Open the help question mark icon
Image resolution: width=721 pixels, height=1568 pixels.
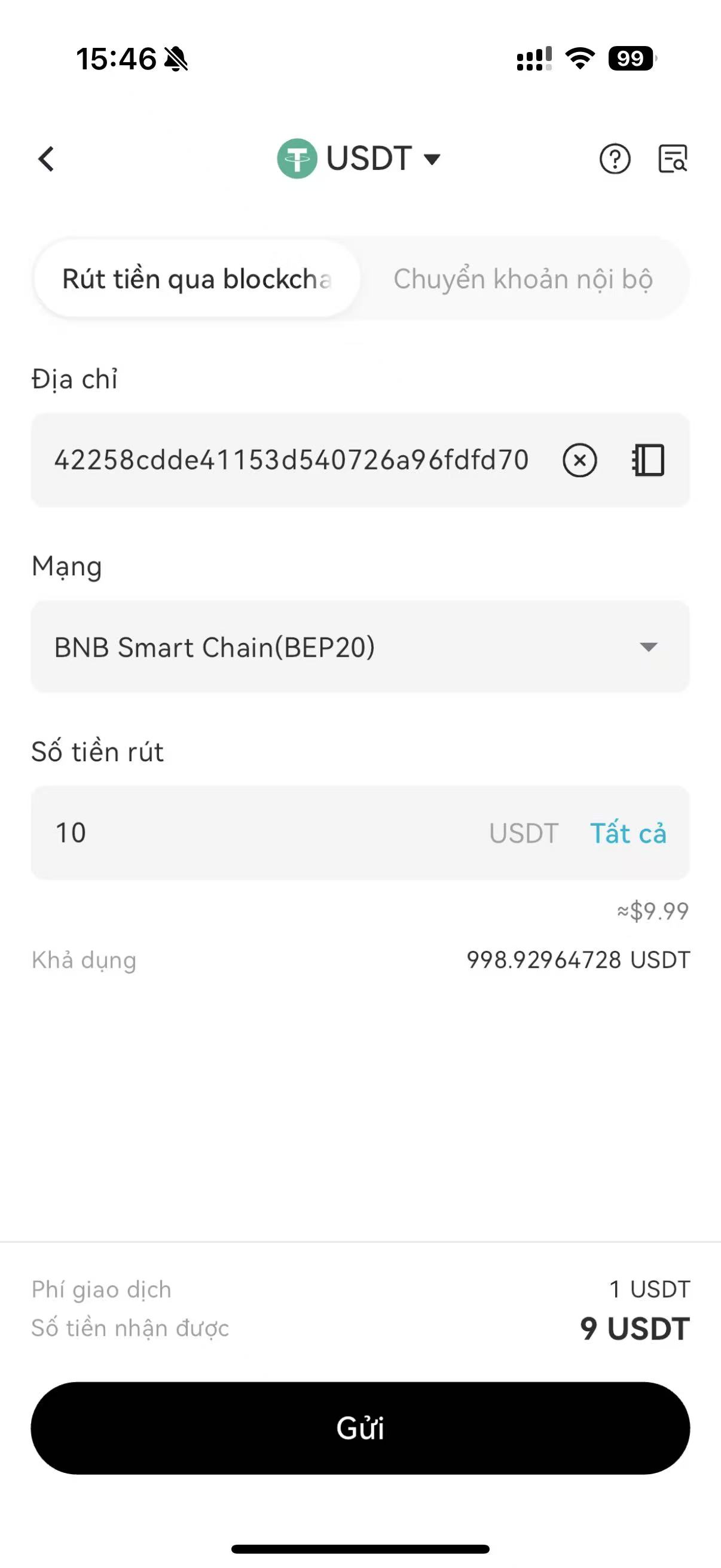[x=615, y=160]
